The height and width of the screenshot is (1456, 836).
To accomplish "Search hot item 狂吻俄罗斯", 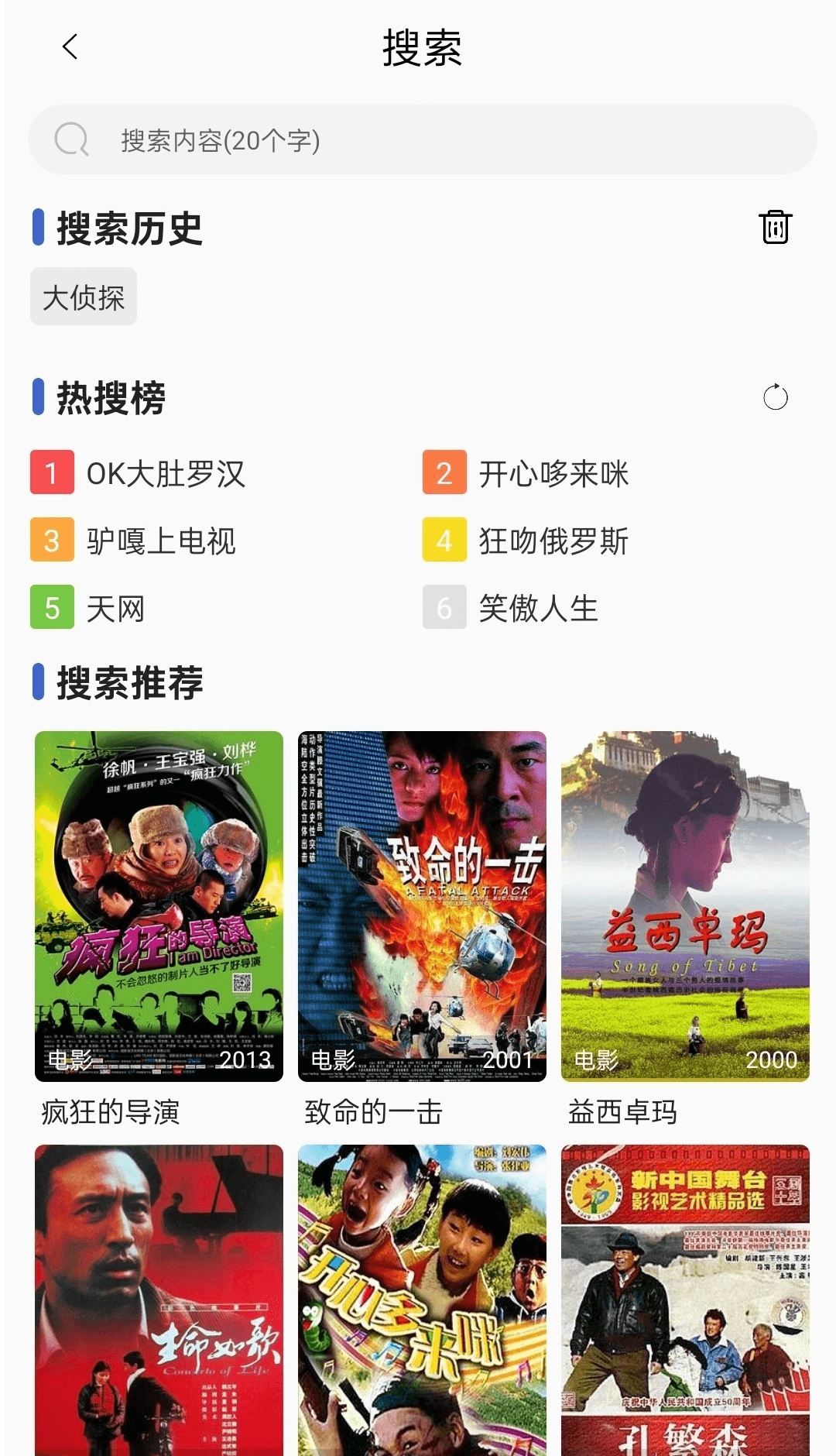I will pos(553,541).
